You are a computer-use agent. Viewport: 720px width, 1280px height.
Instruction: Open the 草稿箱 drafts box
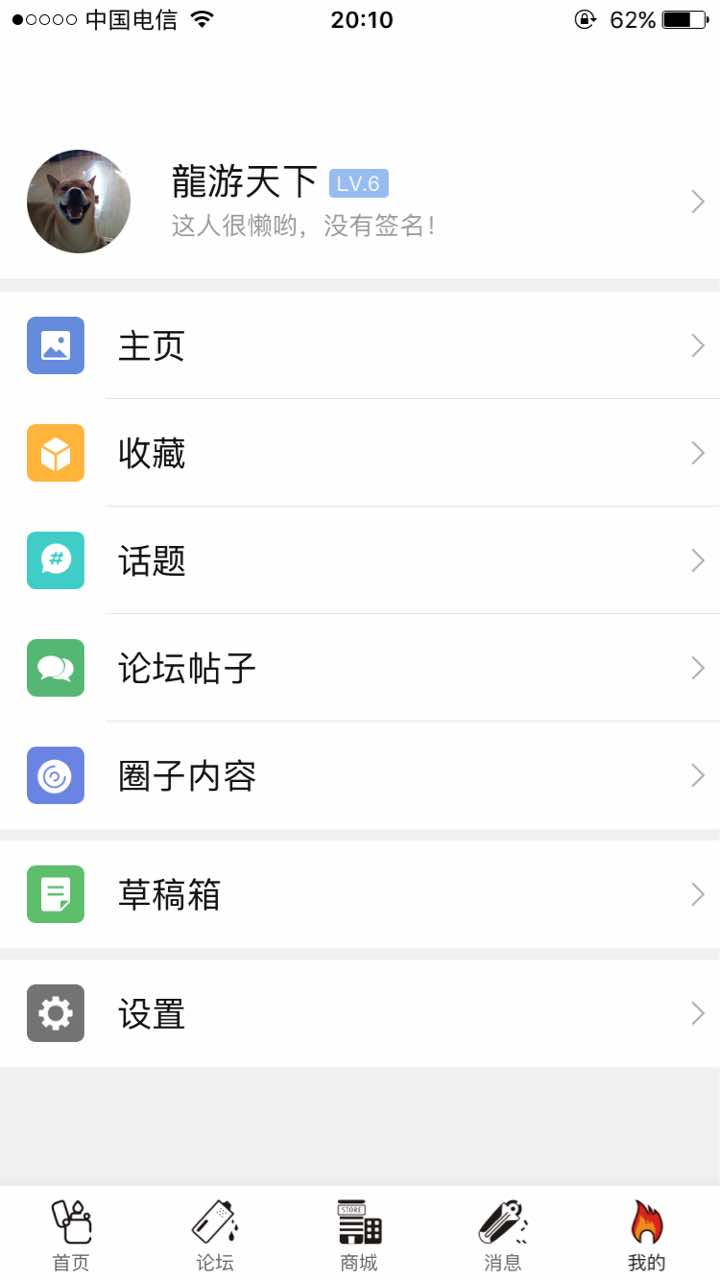[x=360, y=895]
